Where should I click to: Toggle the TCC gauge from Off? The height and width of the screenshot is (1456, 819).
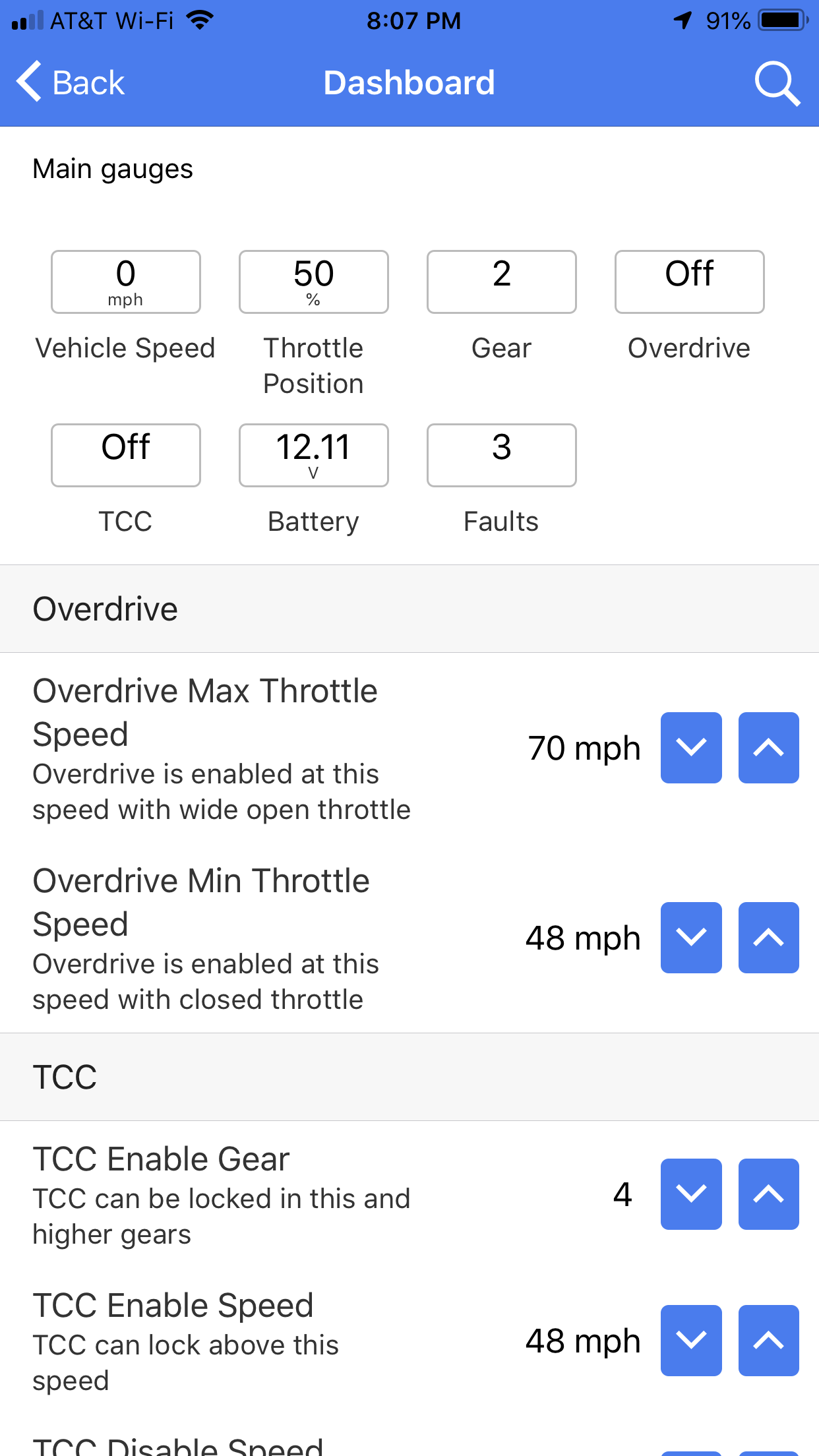click(125, 455)
